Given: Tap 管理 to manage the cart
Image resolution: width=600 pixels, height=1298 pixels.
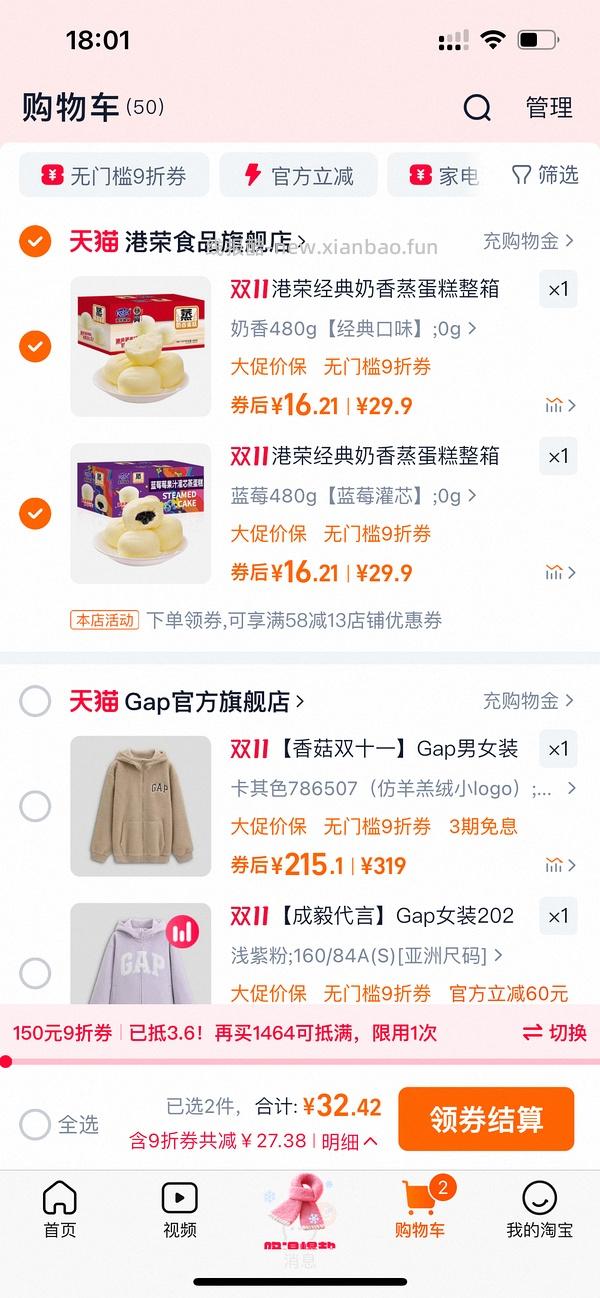Looking at the screenshot, I should pyautogui.click(x=549, y=108).
